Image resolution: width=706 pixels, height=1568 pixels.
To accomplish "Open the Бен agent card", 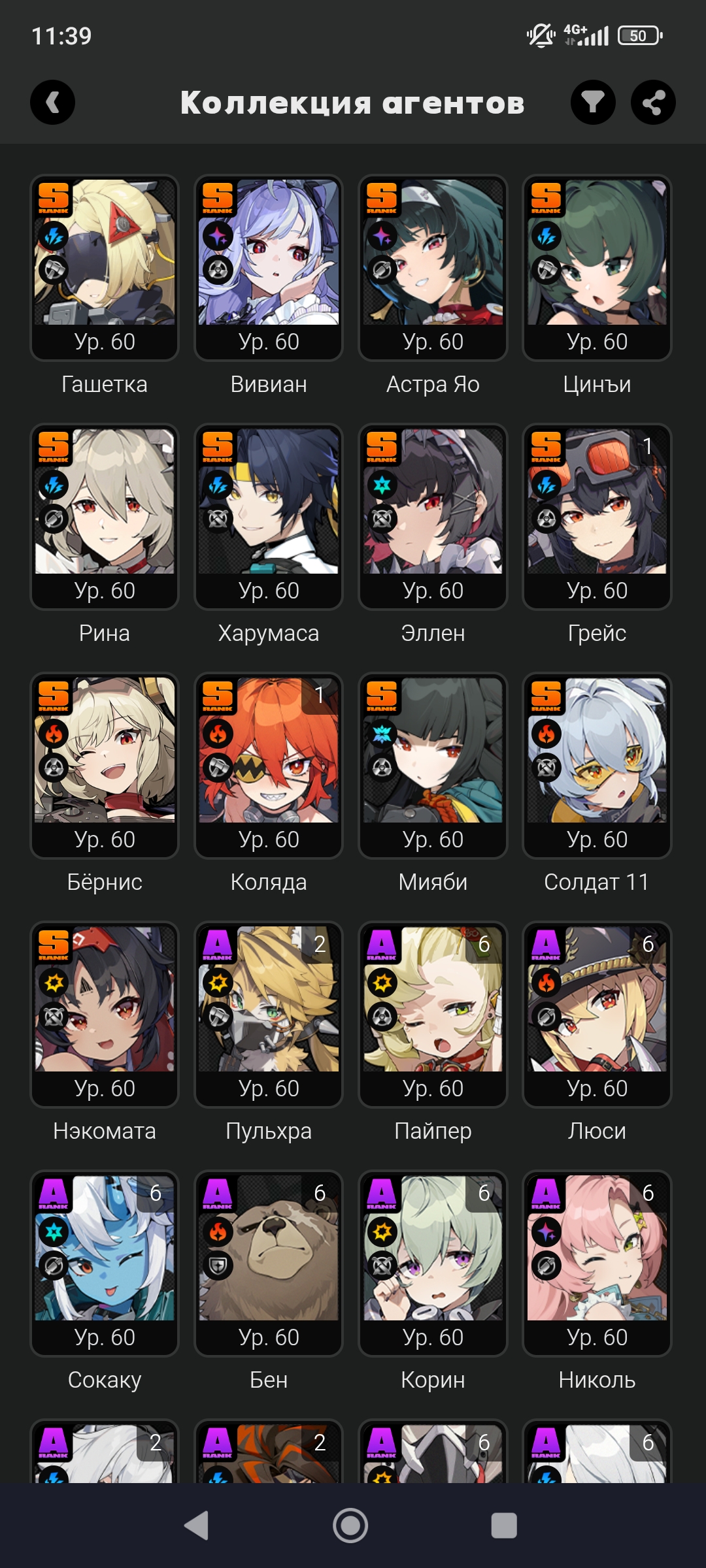I will pyautogui.click(x=269, y=1264).
